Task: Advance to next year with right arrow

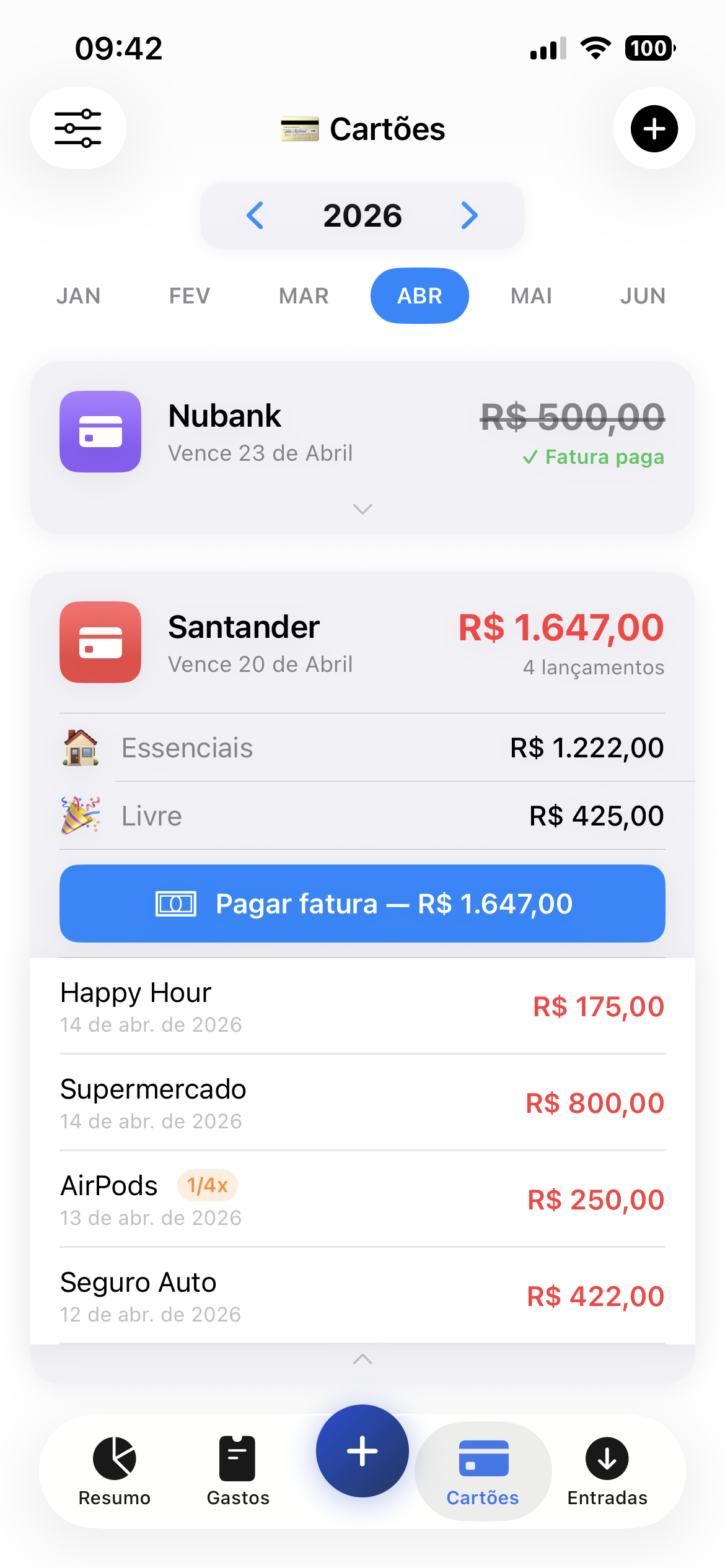Action: (x=469, y=216)
